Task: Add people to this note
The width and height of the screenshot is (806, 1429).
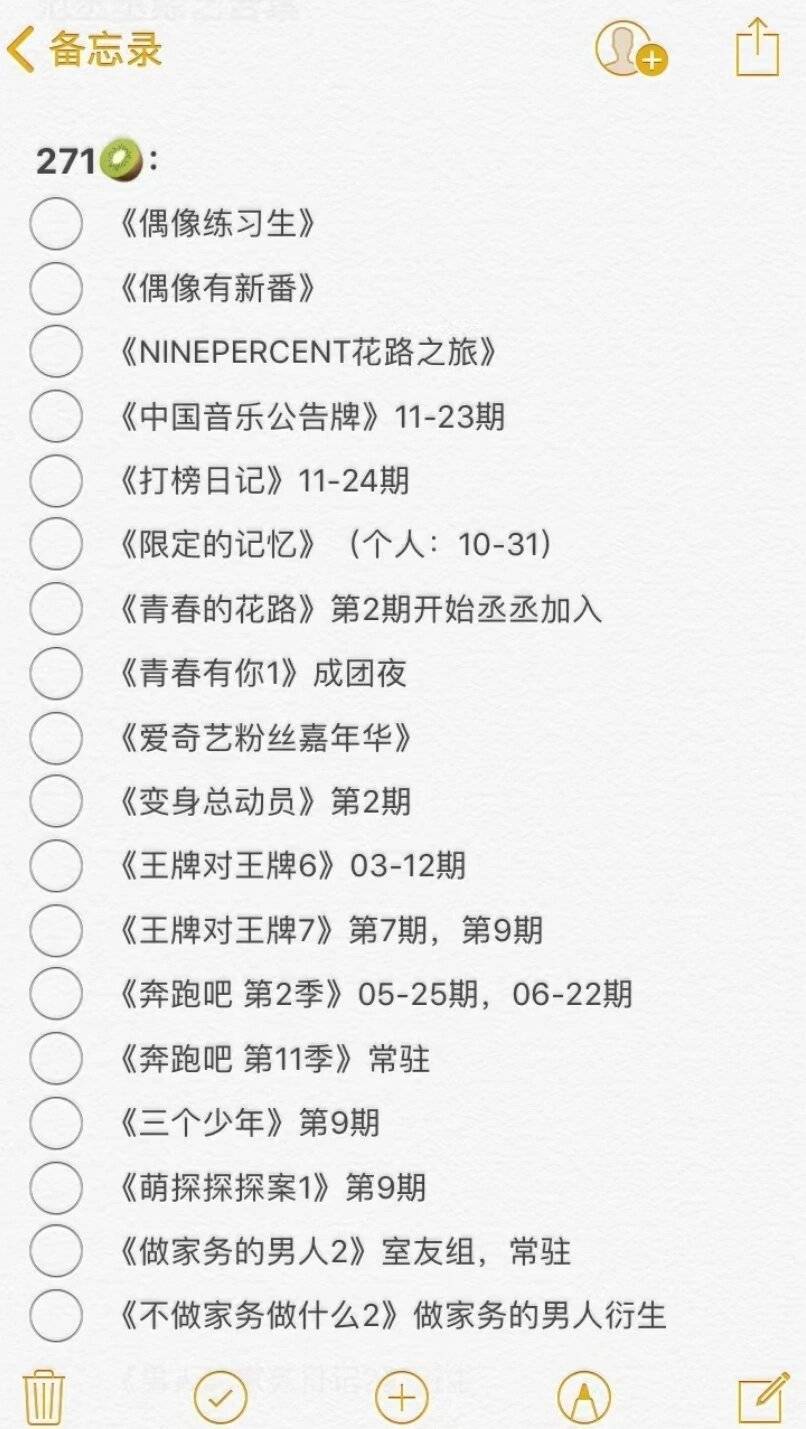Action: pyautogui.click(x=630, y=49)
